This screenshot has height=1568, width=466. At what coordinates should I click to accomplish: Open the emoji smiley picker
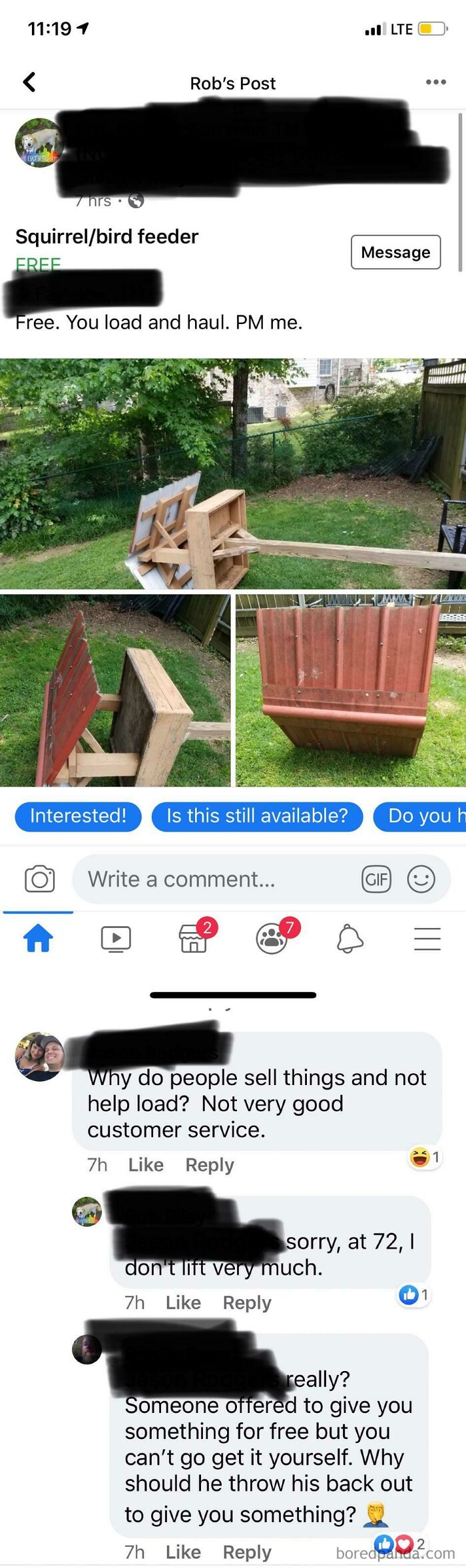[x=421, y=879]
